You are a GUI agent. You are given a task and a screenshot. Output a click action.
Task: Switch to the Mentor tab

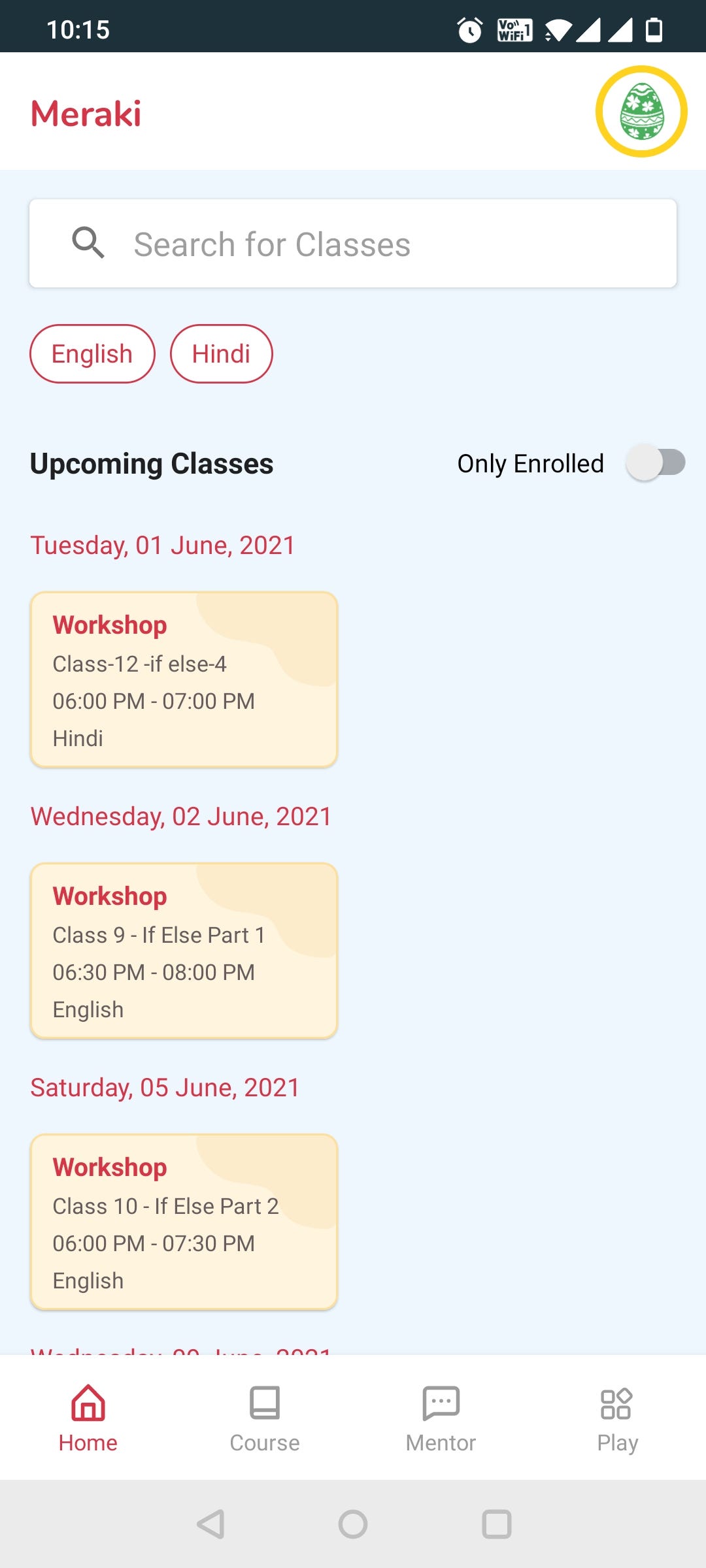(x=441, y=1416)
